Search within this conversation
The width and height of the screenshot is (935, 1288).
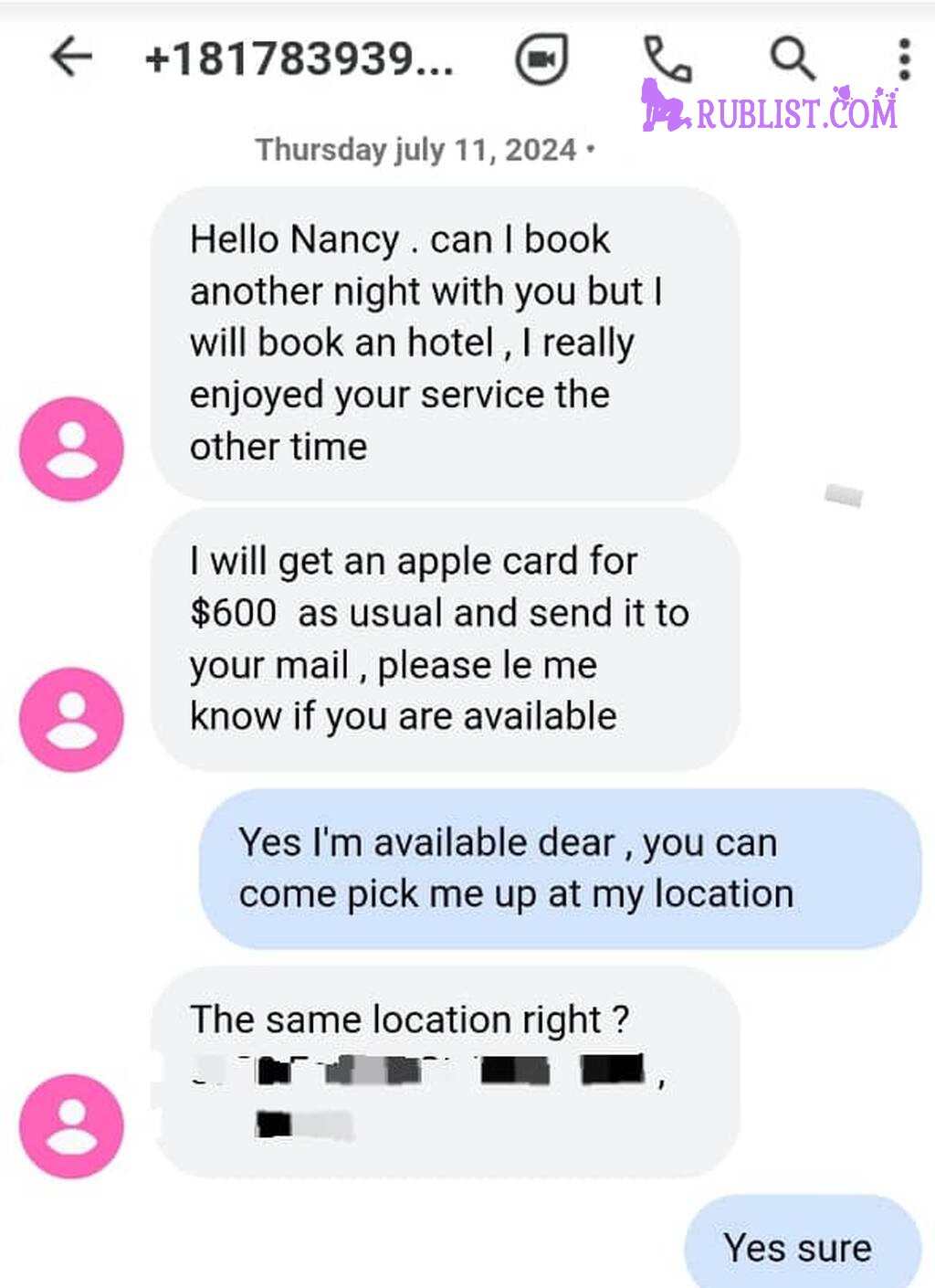[791, 59]
